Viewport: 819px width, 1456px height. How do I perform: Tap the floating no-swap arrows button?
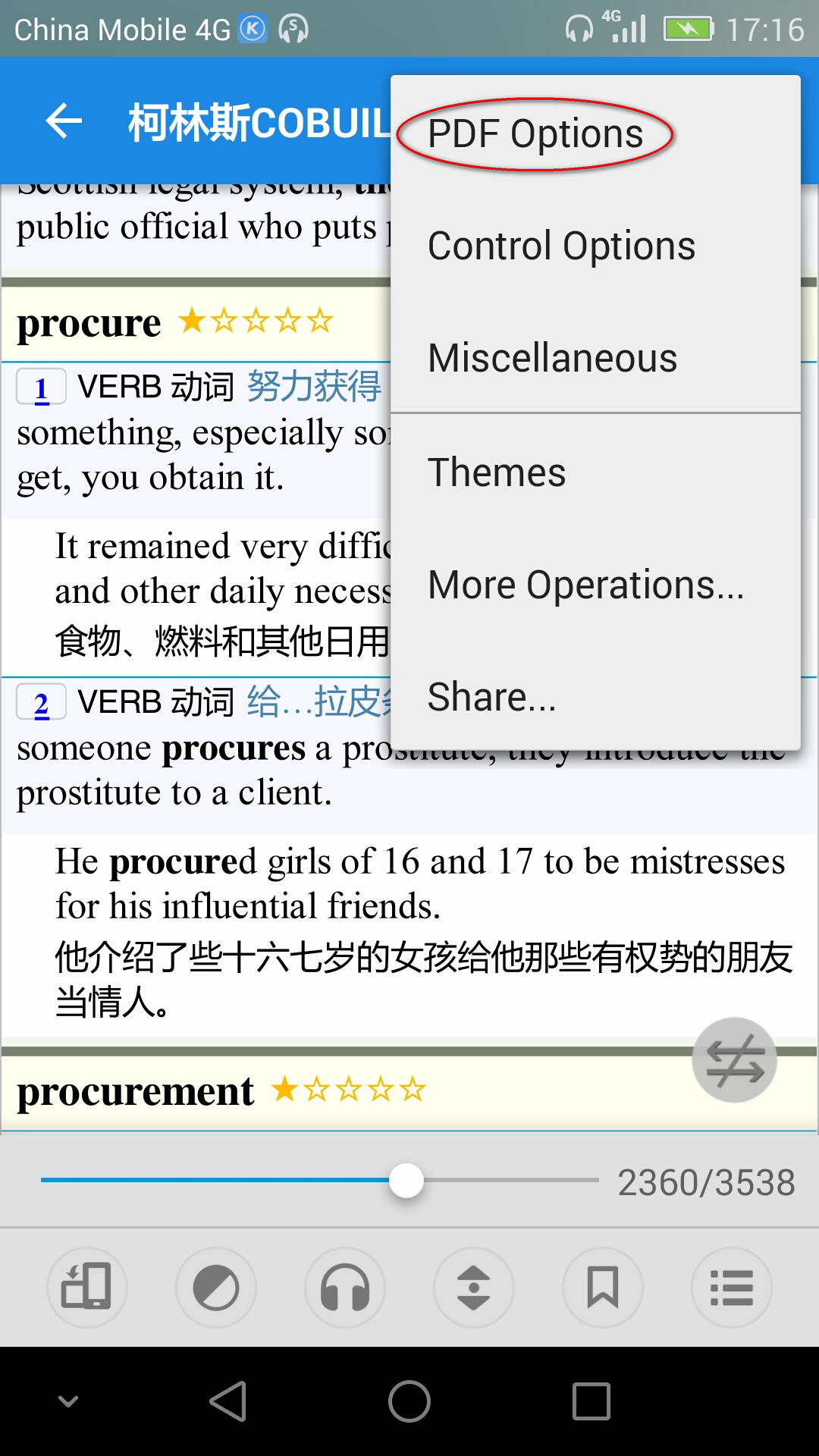point(734,1059)
